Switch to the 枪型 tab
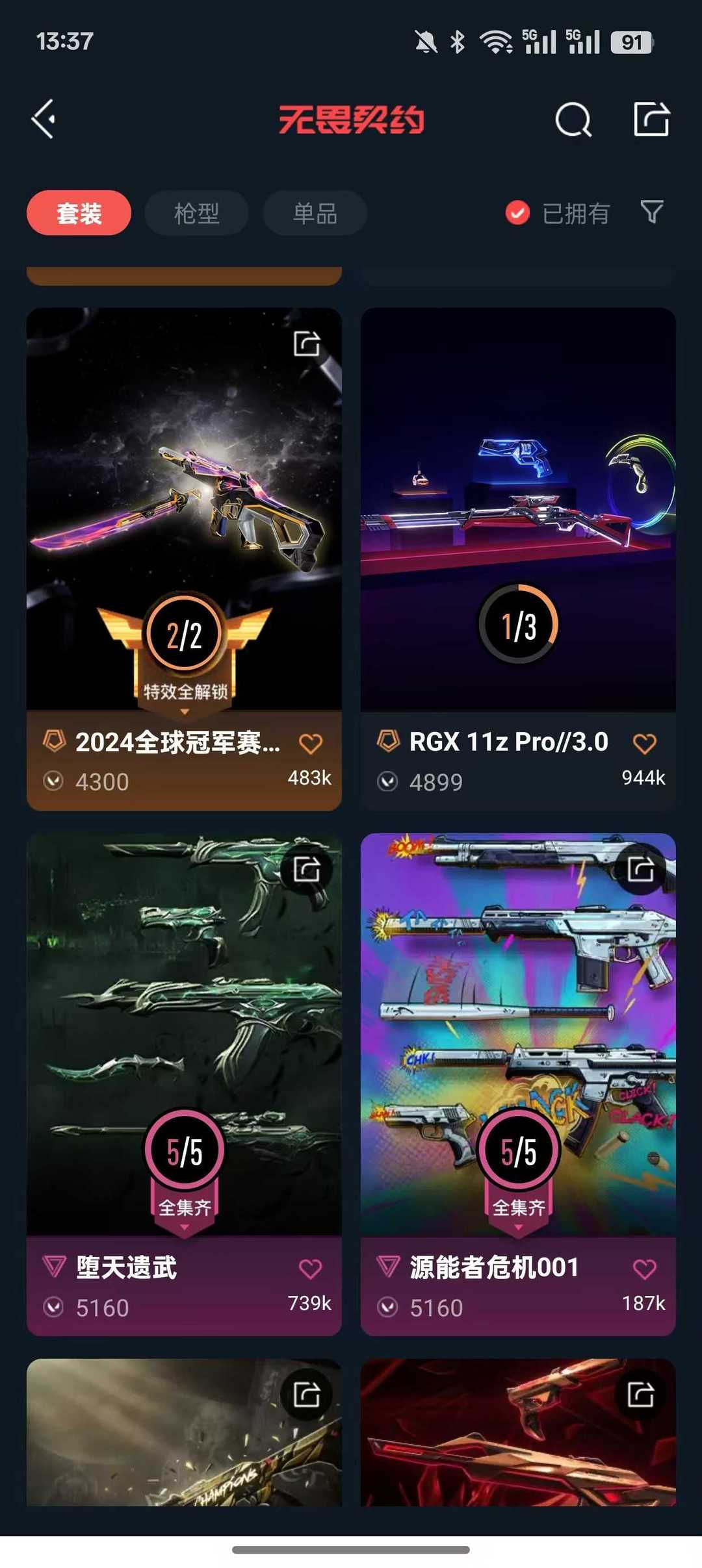 coord(196,212)
